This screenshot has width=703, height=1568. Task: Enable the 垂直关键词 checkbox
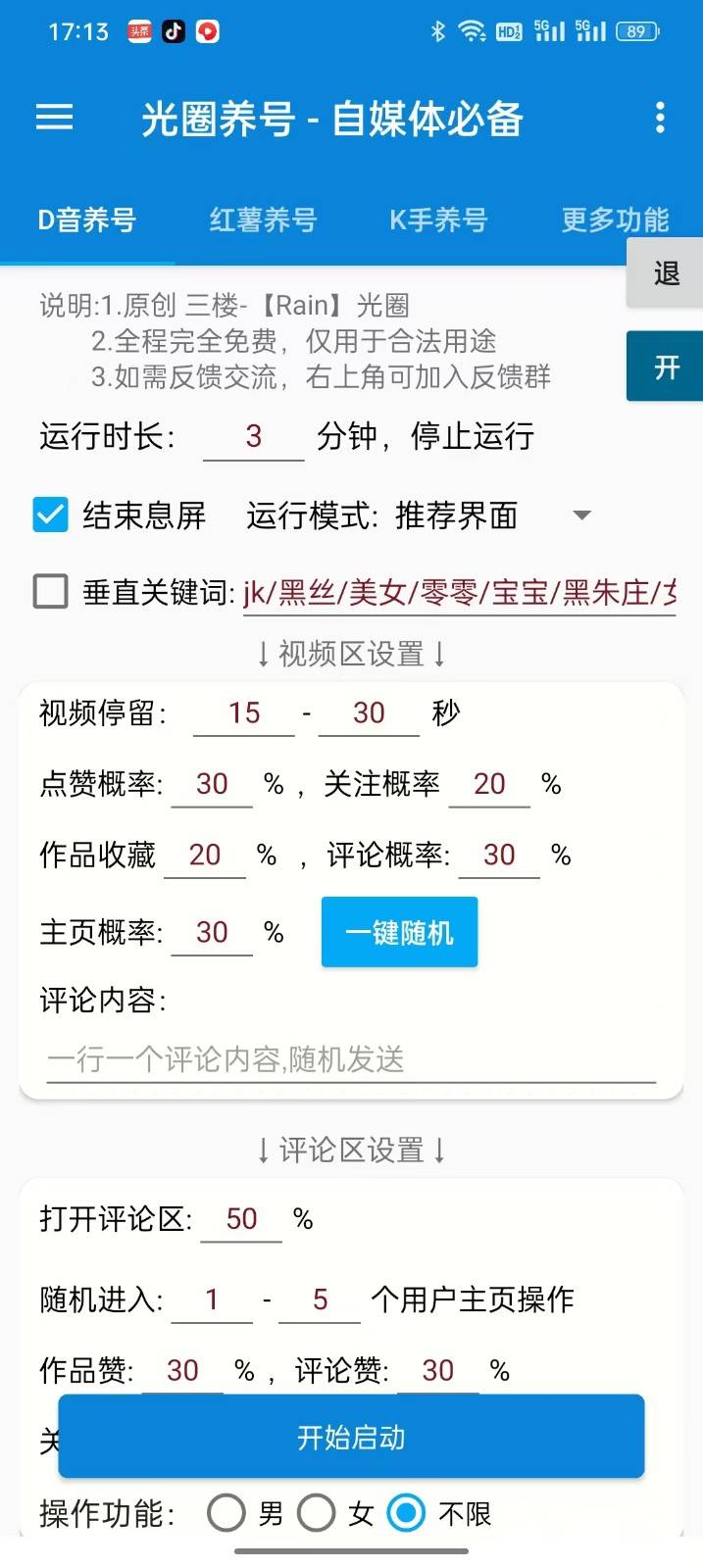(x=51, y=592)
